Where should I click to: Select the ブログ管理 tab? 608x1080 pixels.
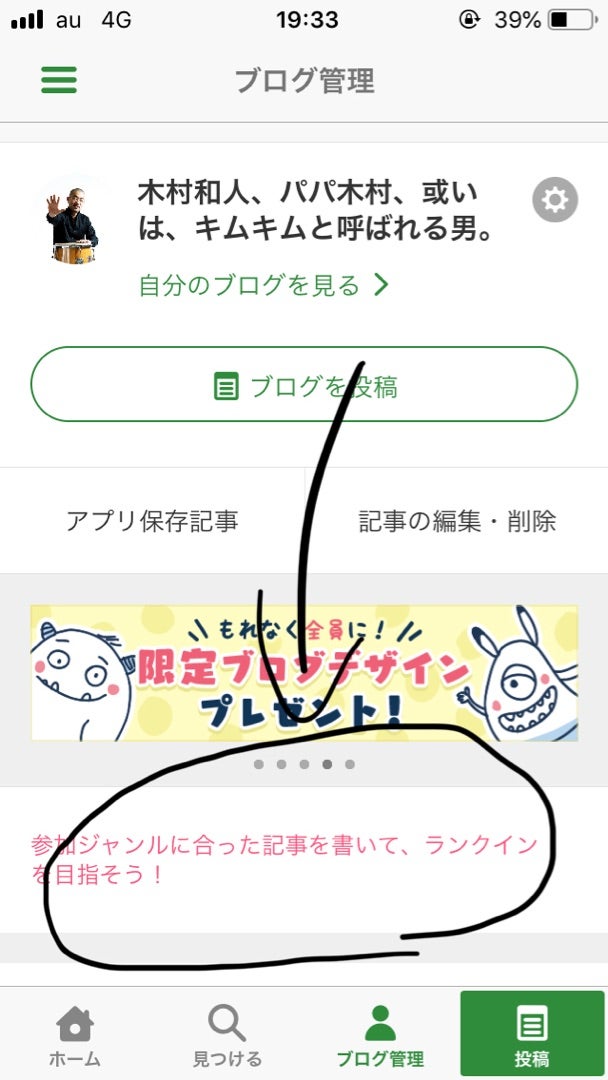tap(379, 1035)
